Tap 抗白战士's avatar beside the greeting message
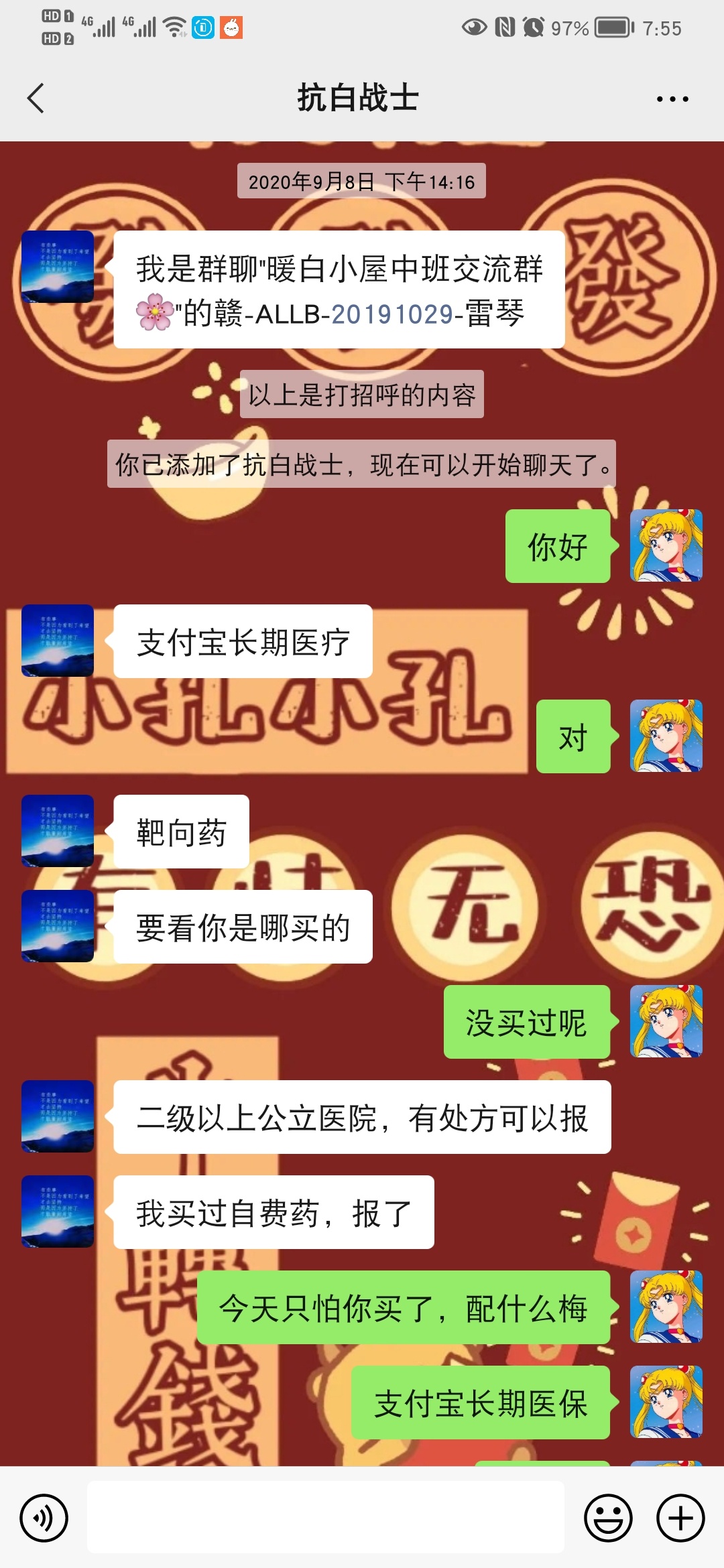The height and width of the screenshot is (1568, 724). coord(58,267)
